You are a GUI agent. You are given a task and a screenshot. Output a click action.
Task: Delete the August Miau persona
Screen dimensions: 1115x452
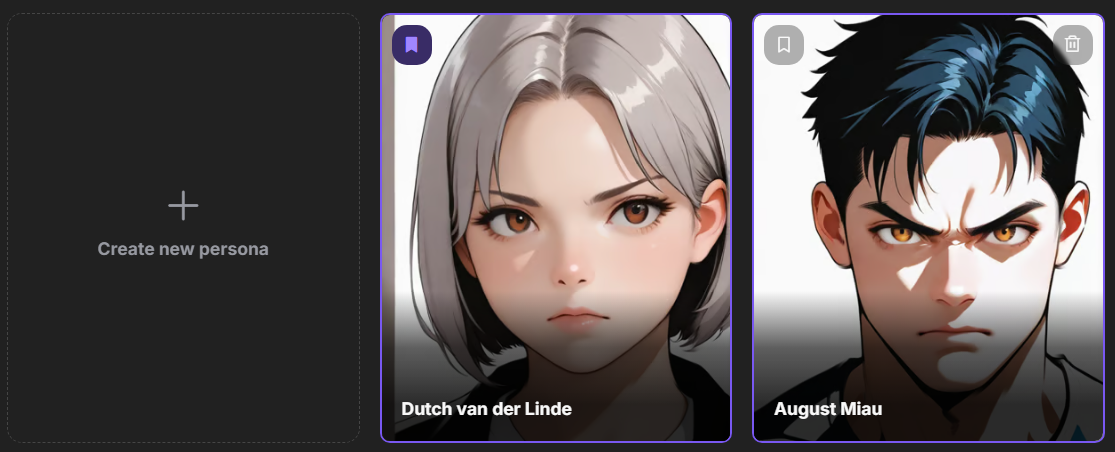[x=1072, y=45]
